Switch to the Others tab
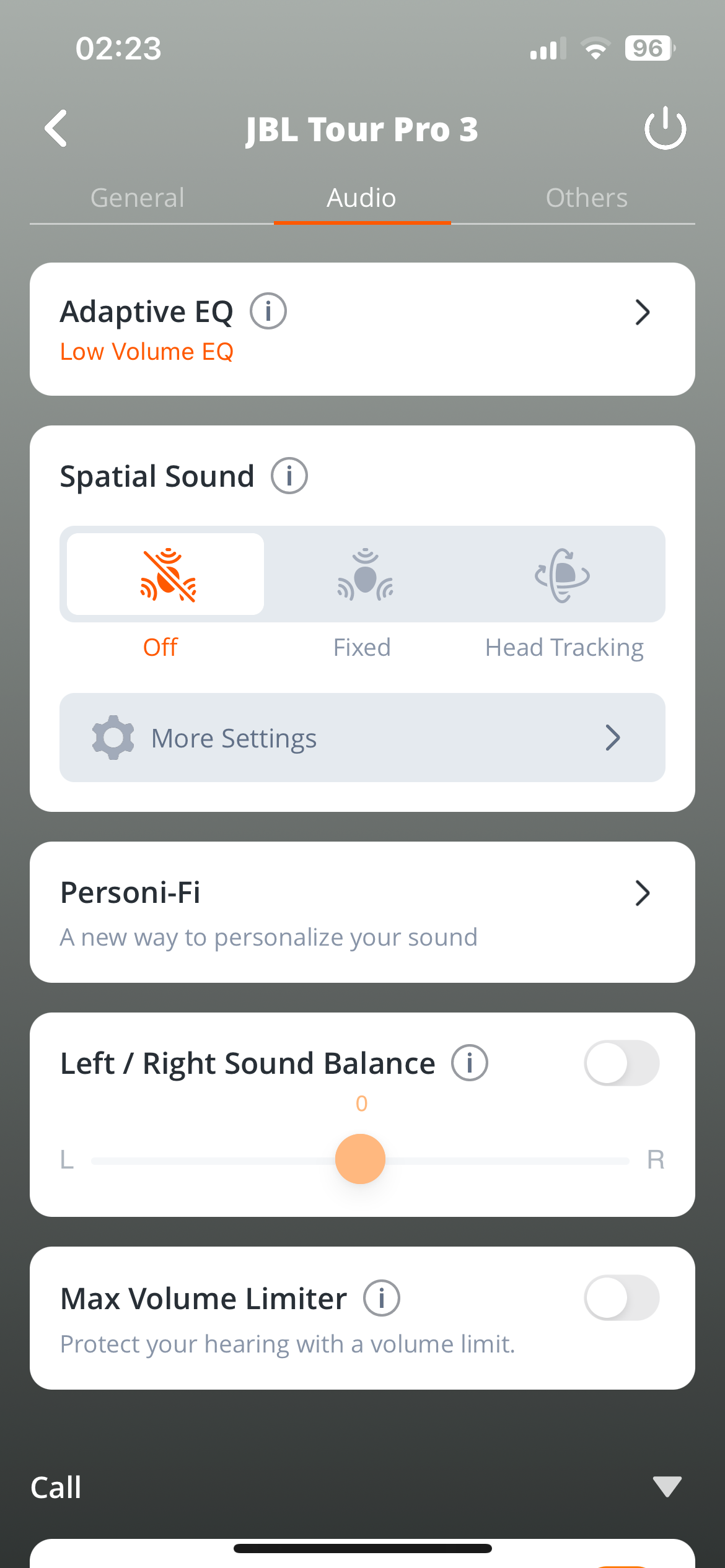725x1568 pixels. point(586,198)
